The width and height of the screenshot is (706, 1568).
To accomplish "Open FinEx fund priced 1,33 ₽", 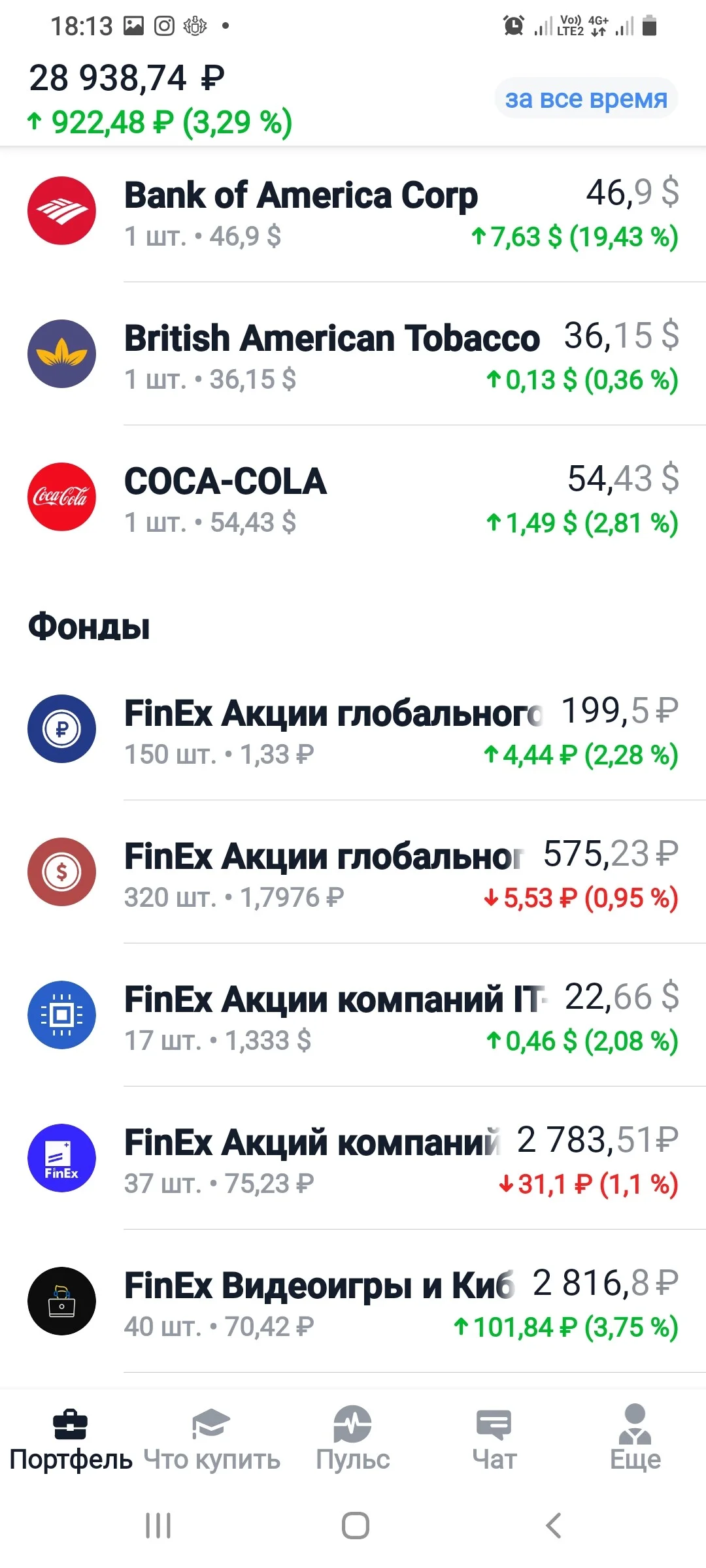I will (x=353, y=729).
